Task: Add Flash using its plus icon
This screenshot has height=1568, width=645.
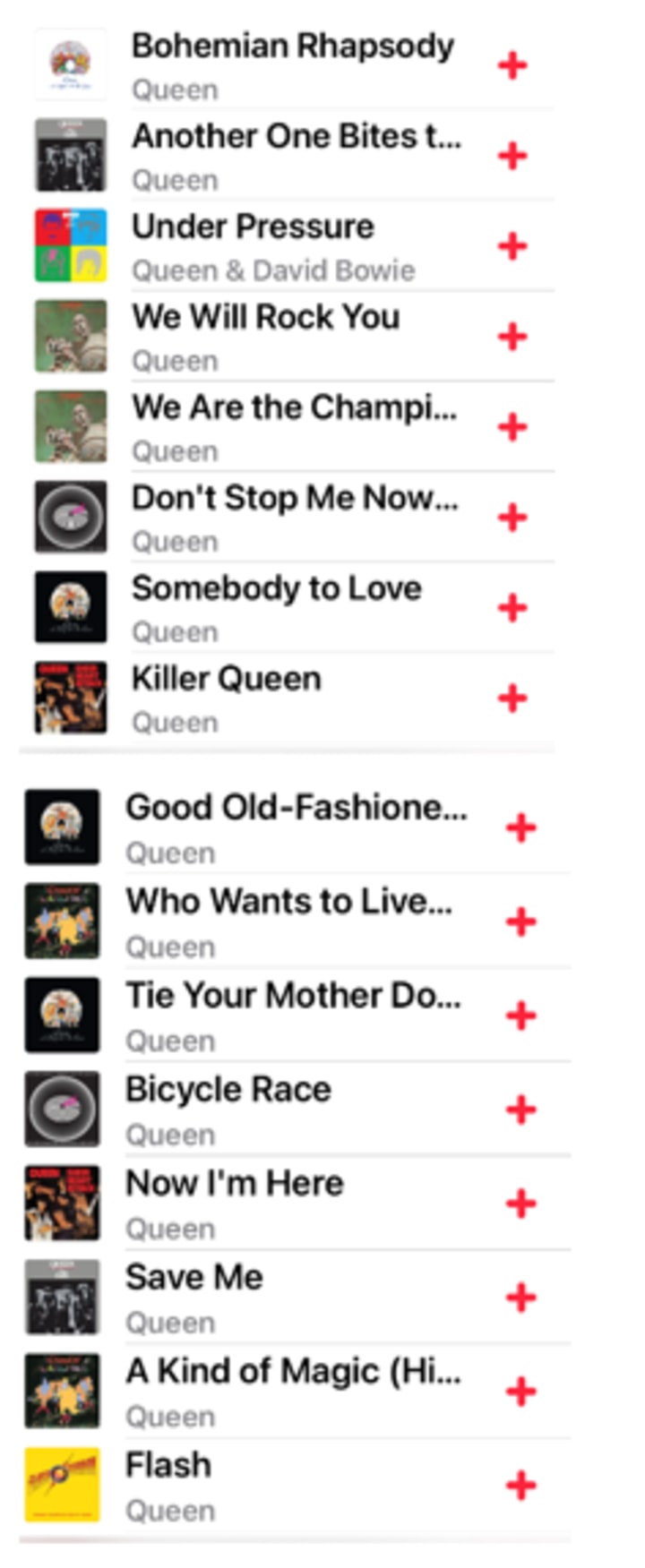Action: tap(520, 1486)
